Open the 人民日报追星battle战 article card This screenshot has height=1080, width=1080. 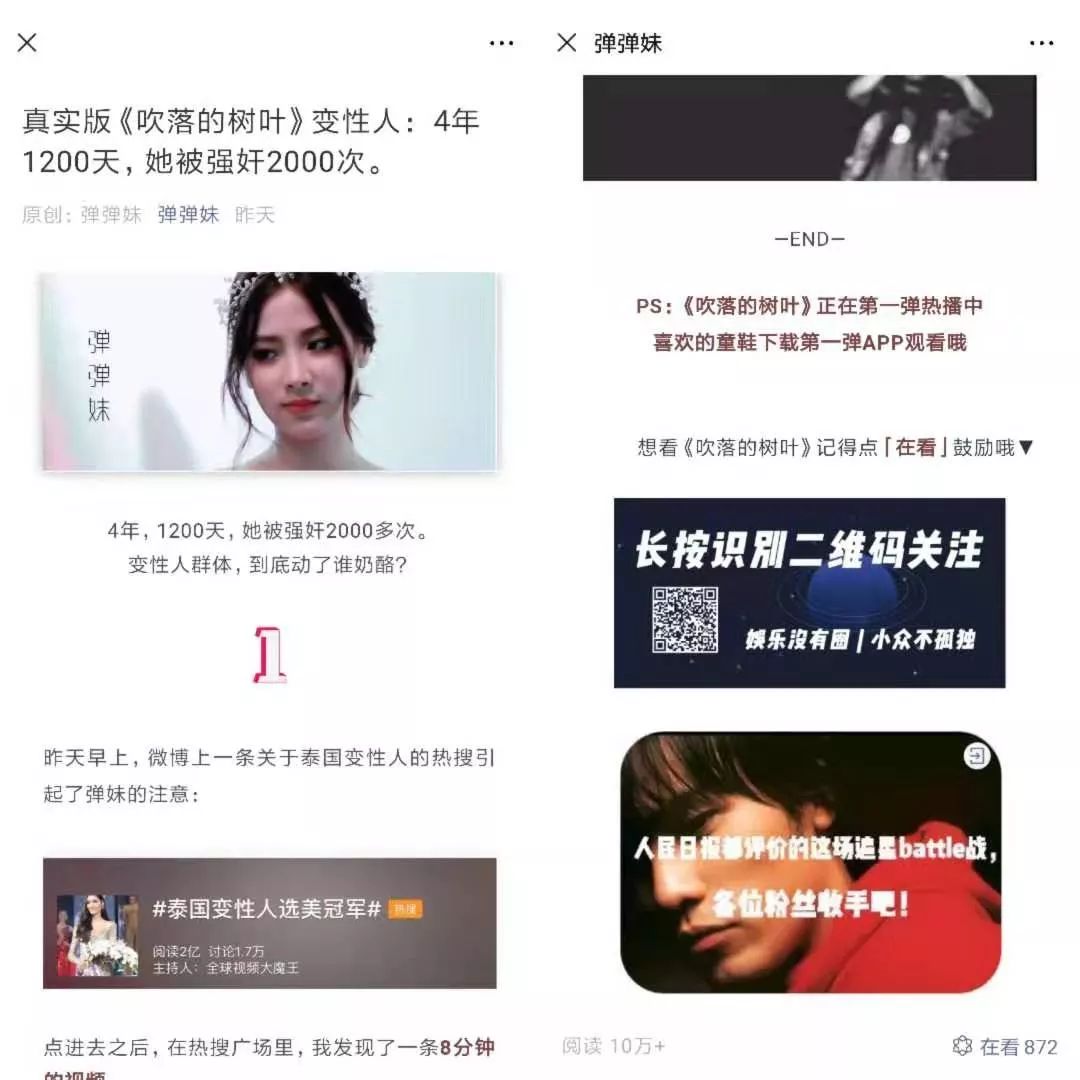[810, 862]
